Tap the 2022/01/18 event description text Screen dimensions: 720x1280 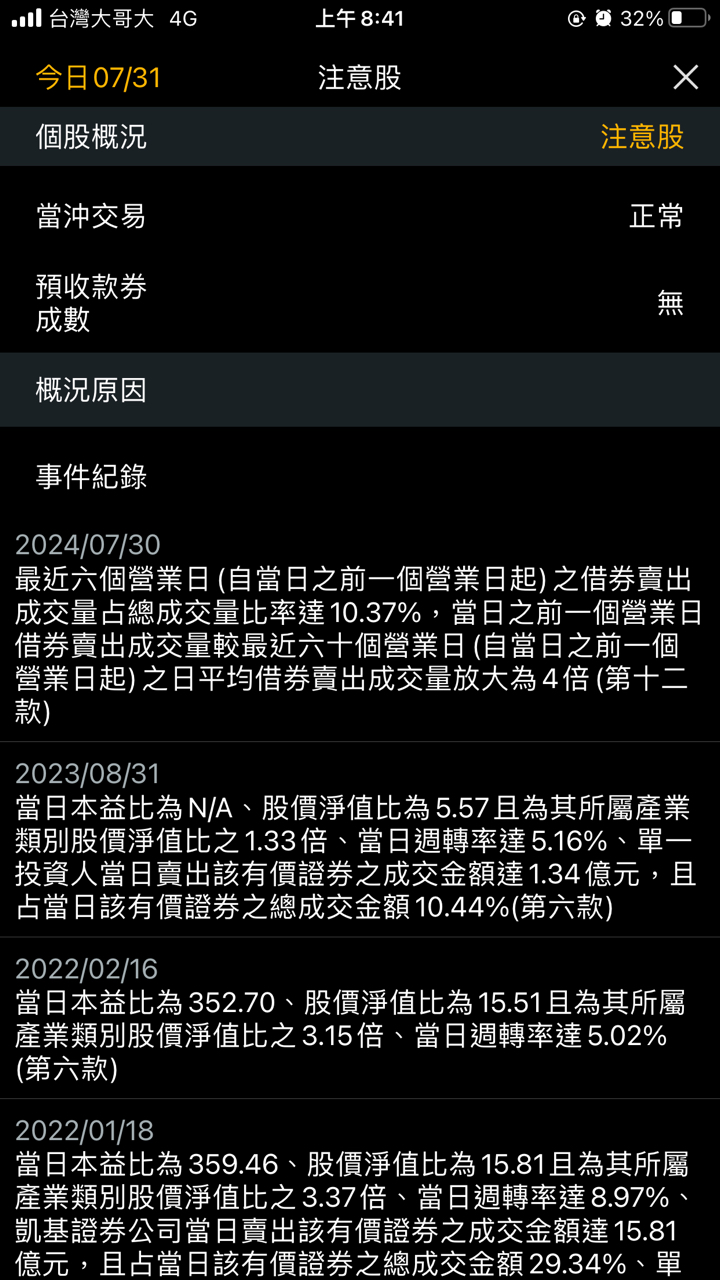[360, 1200]
